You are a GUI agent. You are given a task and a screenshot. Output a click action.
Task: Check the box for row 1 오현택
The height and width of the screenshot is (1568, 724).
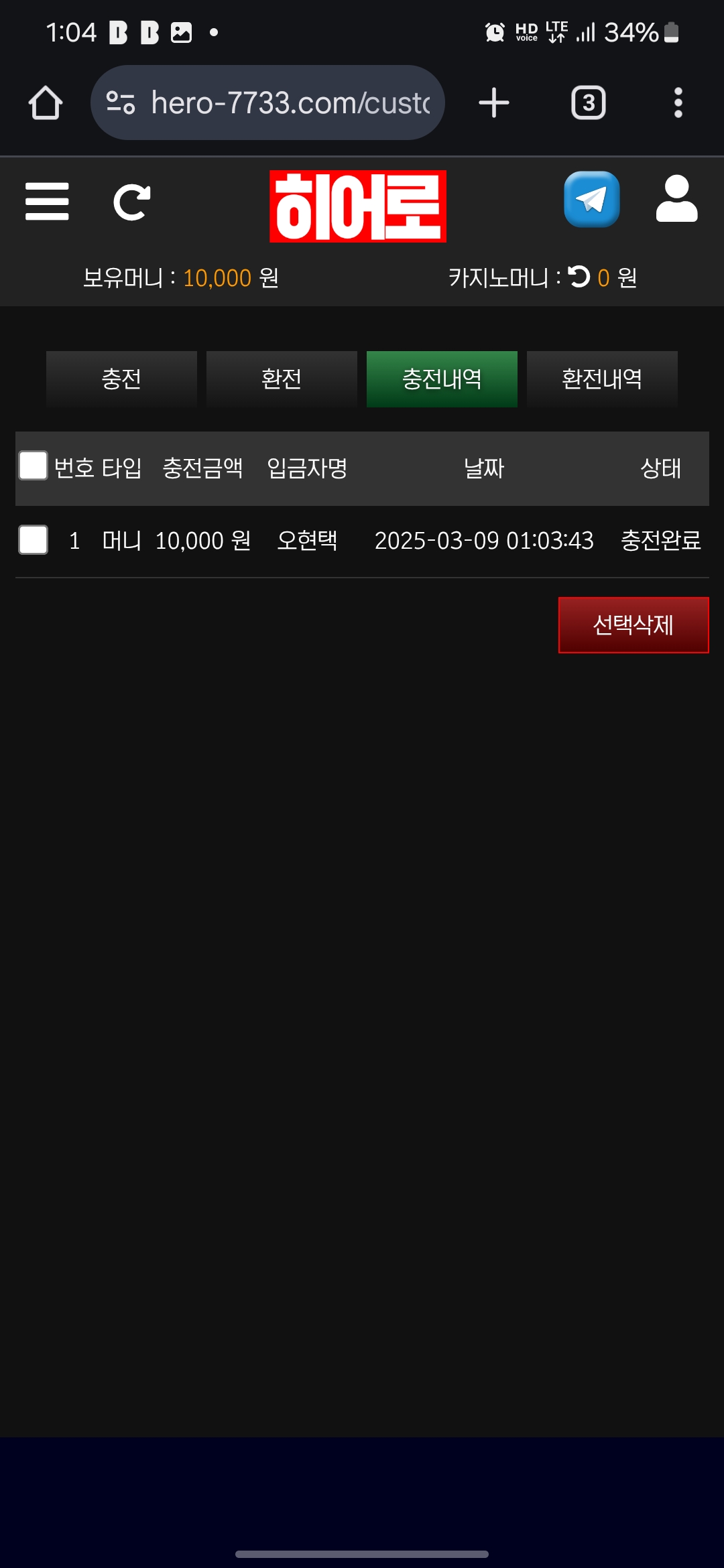pyautogui.click(x=34, y=540)
